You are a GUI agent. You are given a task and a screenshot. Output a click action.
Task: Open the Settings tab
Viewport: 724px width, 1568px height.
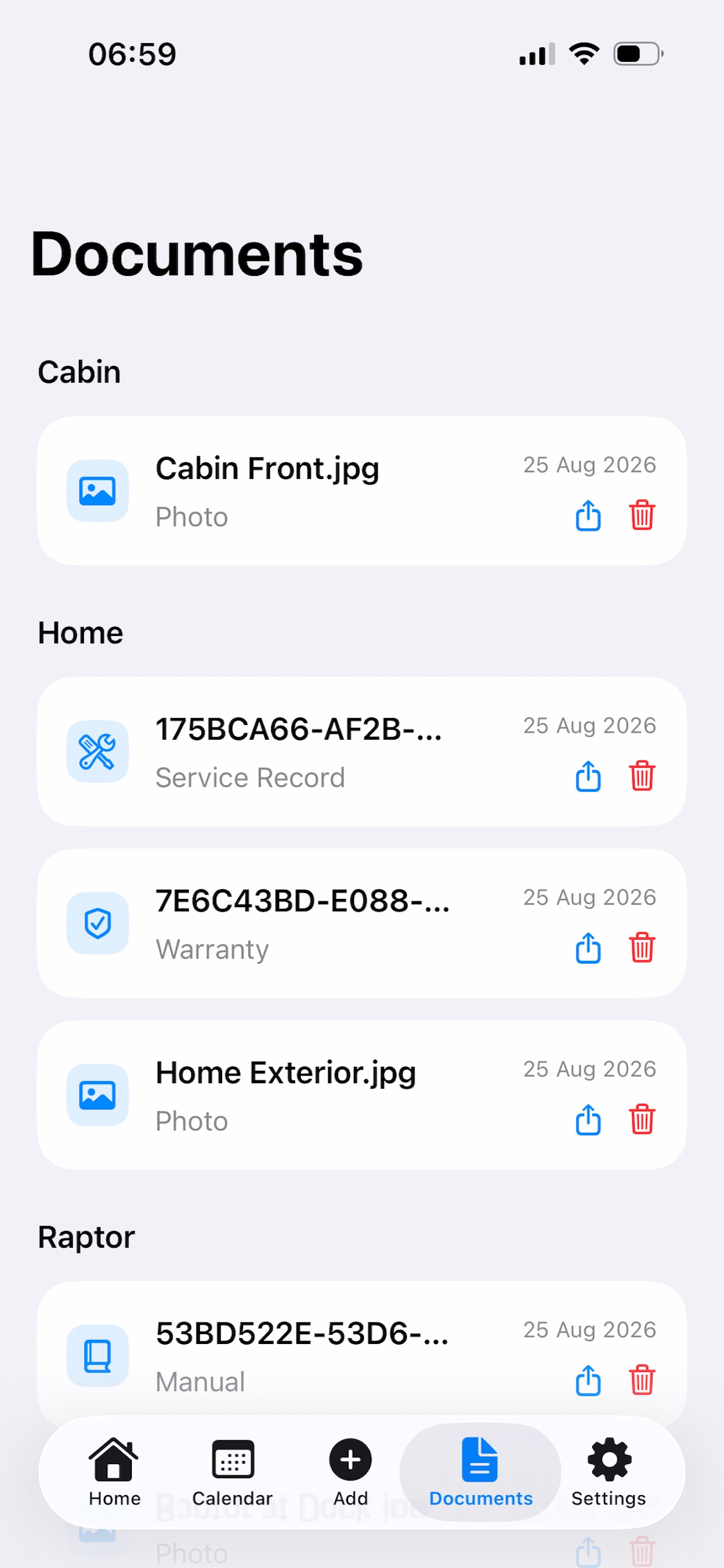(609, 1472)
